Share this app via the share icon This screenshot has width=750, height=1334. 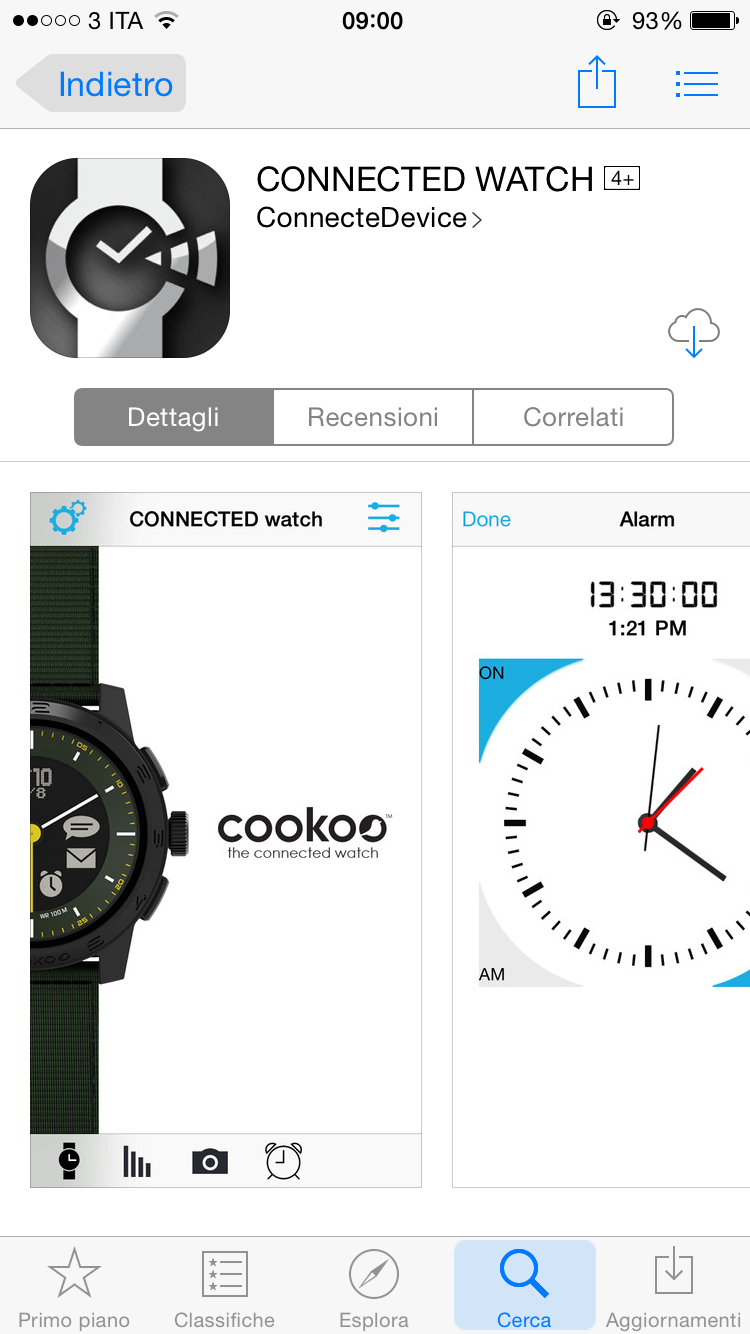(597, 82)
